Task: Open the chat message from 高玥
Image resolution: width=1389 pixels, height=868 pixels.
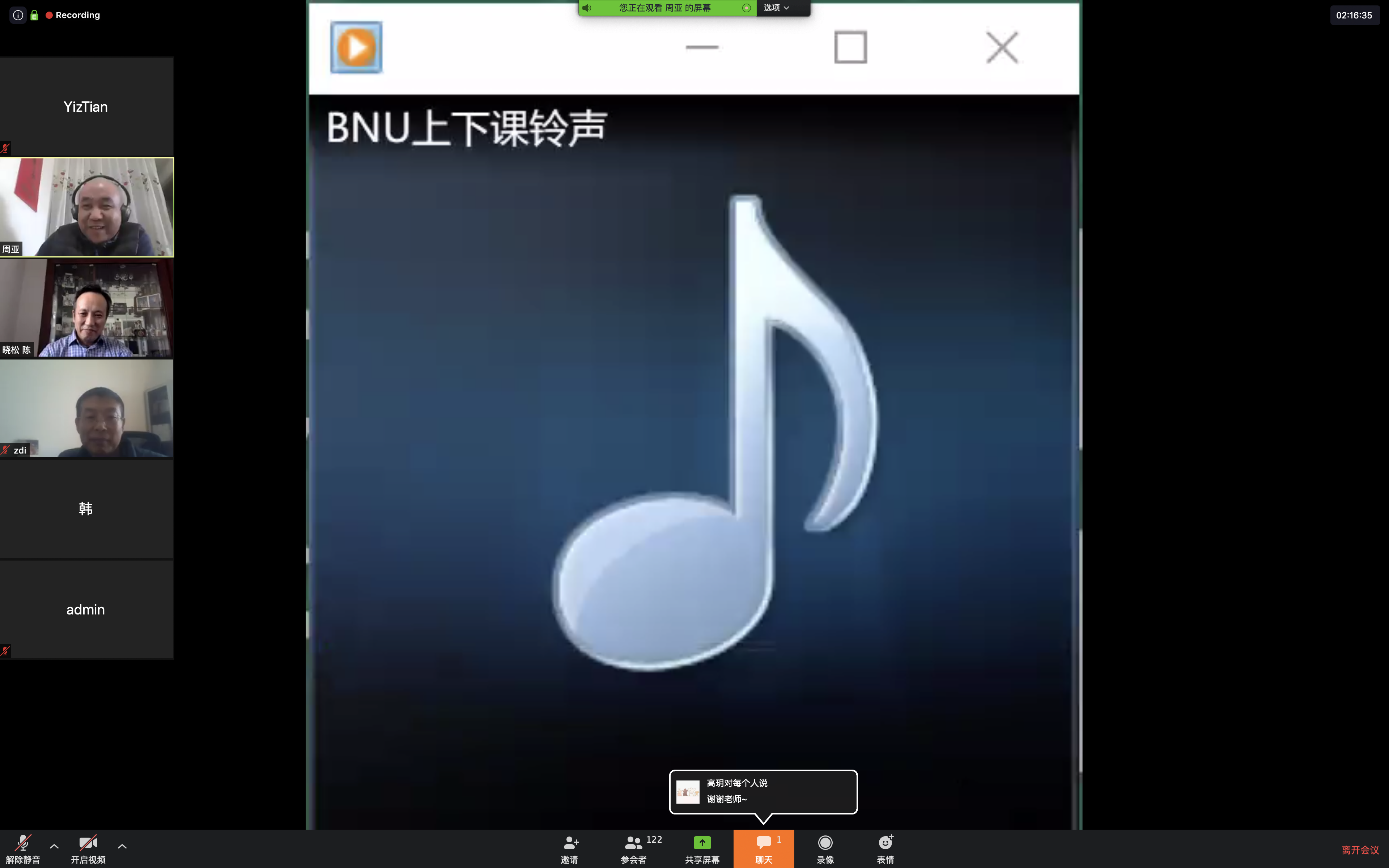Action: (x=763, y=792)
